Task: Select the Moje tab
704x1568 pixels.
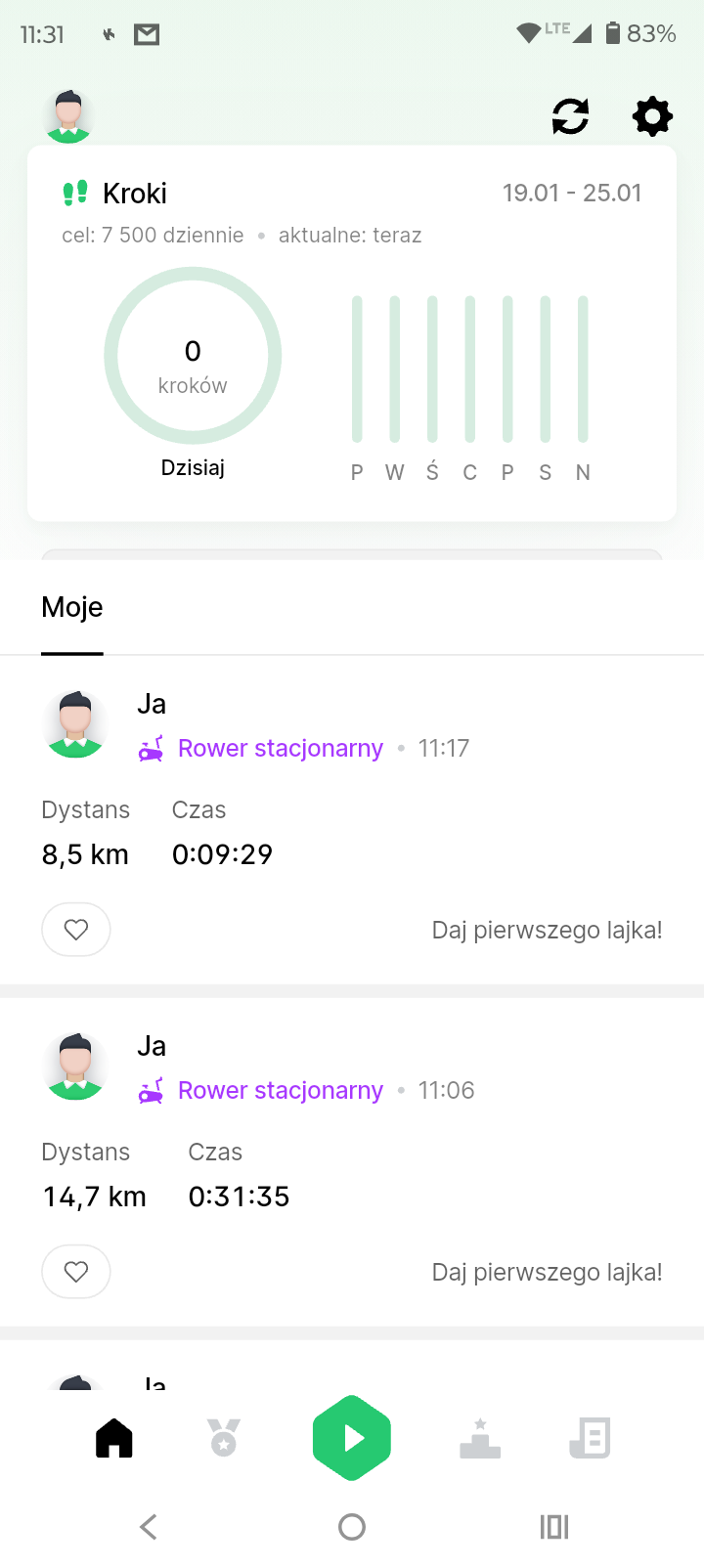Action: pyautogui.click(x=72, y=608)
